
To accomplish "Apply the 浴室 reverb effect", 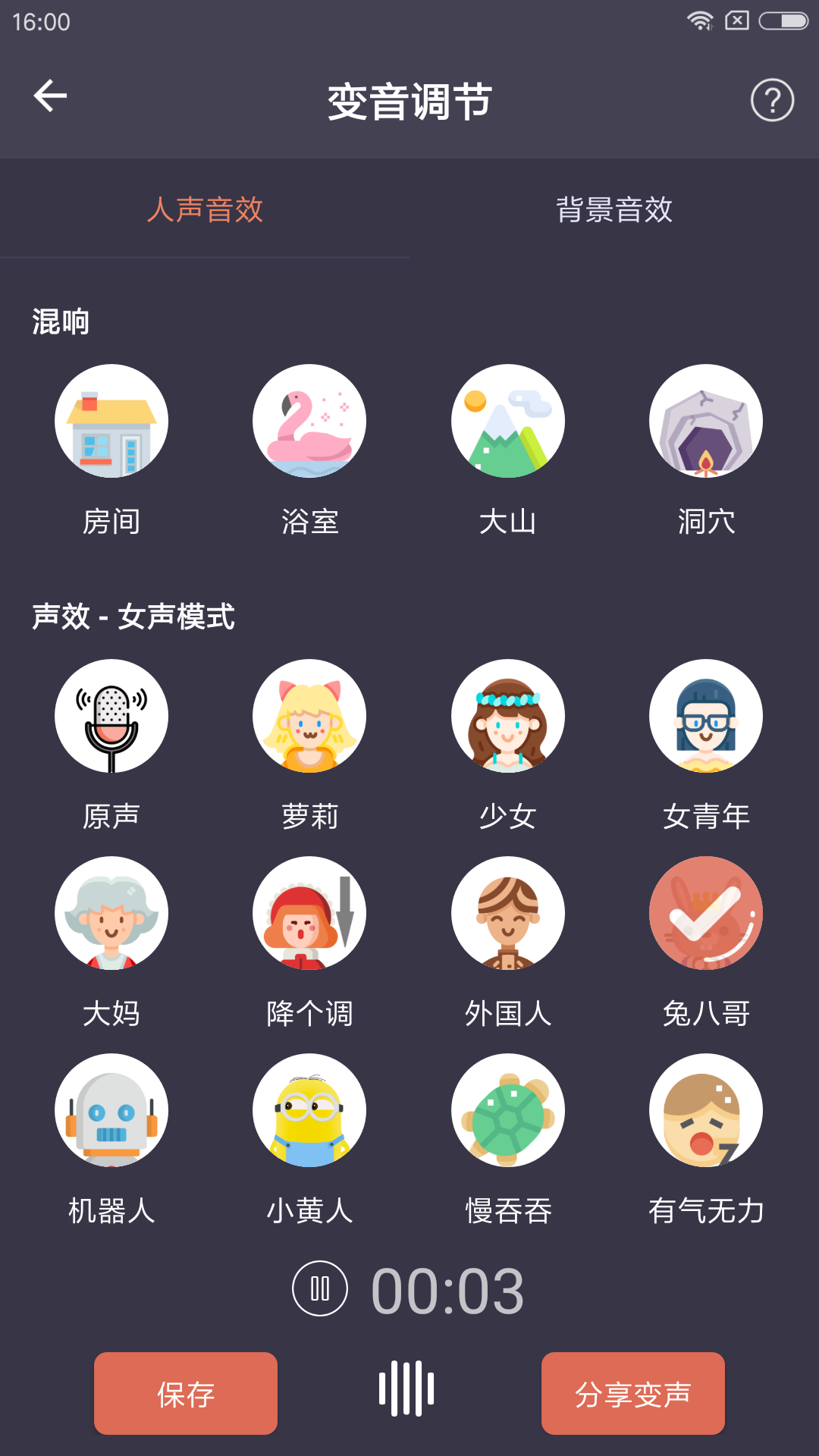I will click(309, 422).
